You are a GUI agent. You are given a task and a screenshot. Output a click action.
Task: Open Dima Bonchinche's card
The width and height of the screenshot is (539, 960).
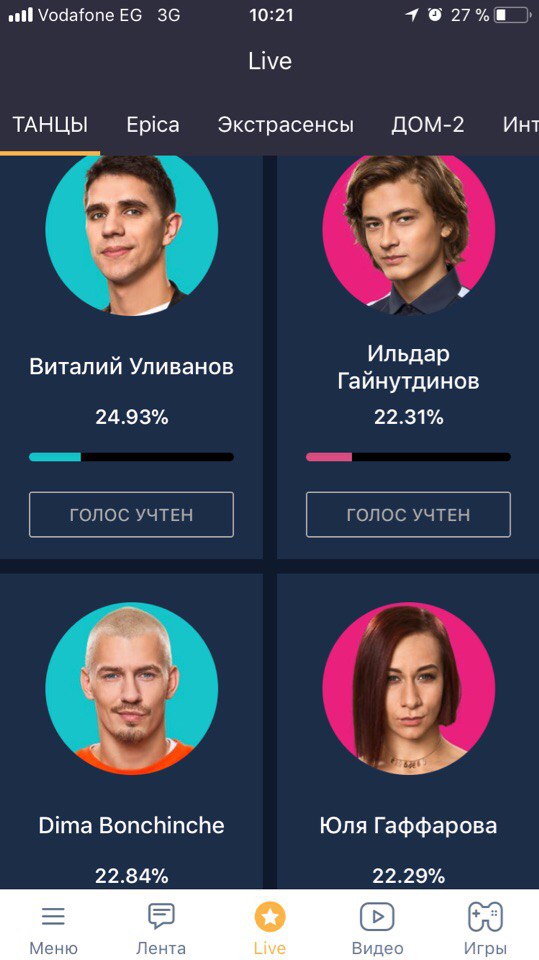(131, 732)
